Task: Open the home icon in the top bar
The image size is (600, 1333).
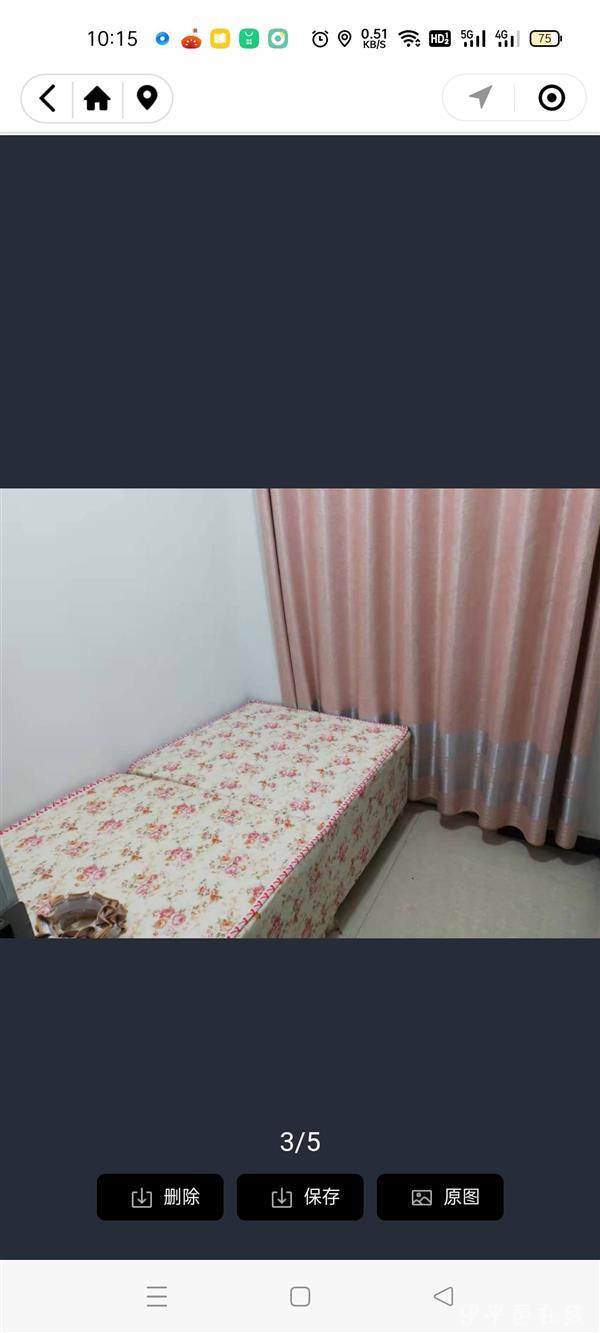Action: [97, 98]
